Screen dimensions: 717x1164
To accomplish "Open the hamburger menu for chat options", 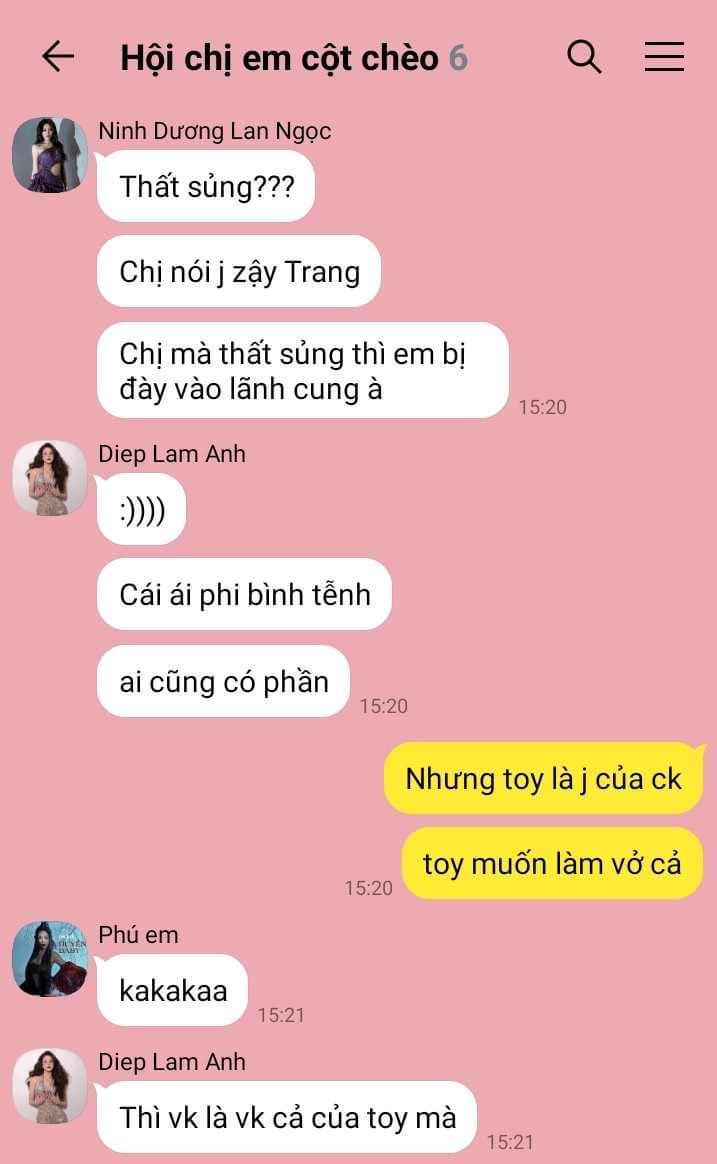I will pyautogui.click(x=664, y=57).
